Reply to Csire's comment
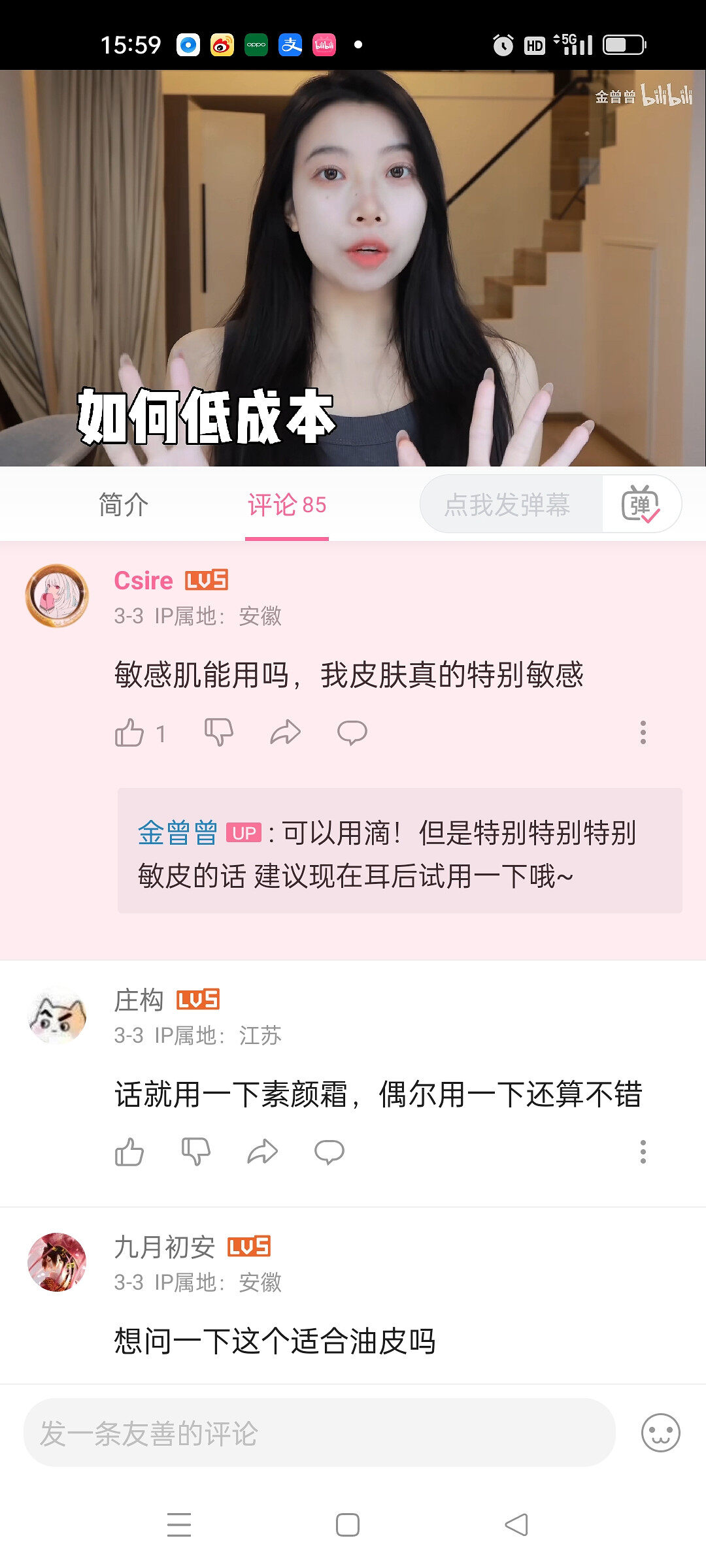Image resolution: width=706 pixels, height=1568 pixels. [352, 733]
